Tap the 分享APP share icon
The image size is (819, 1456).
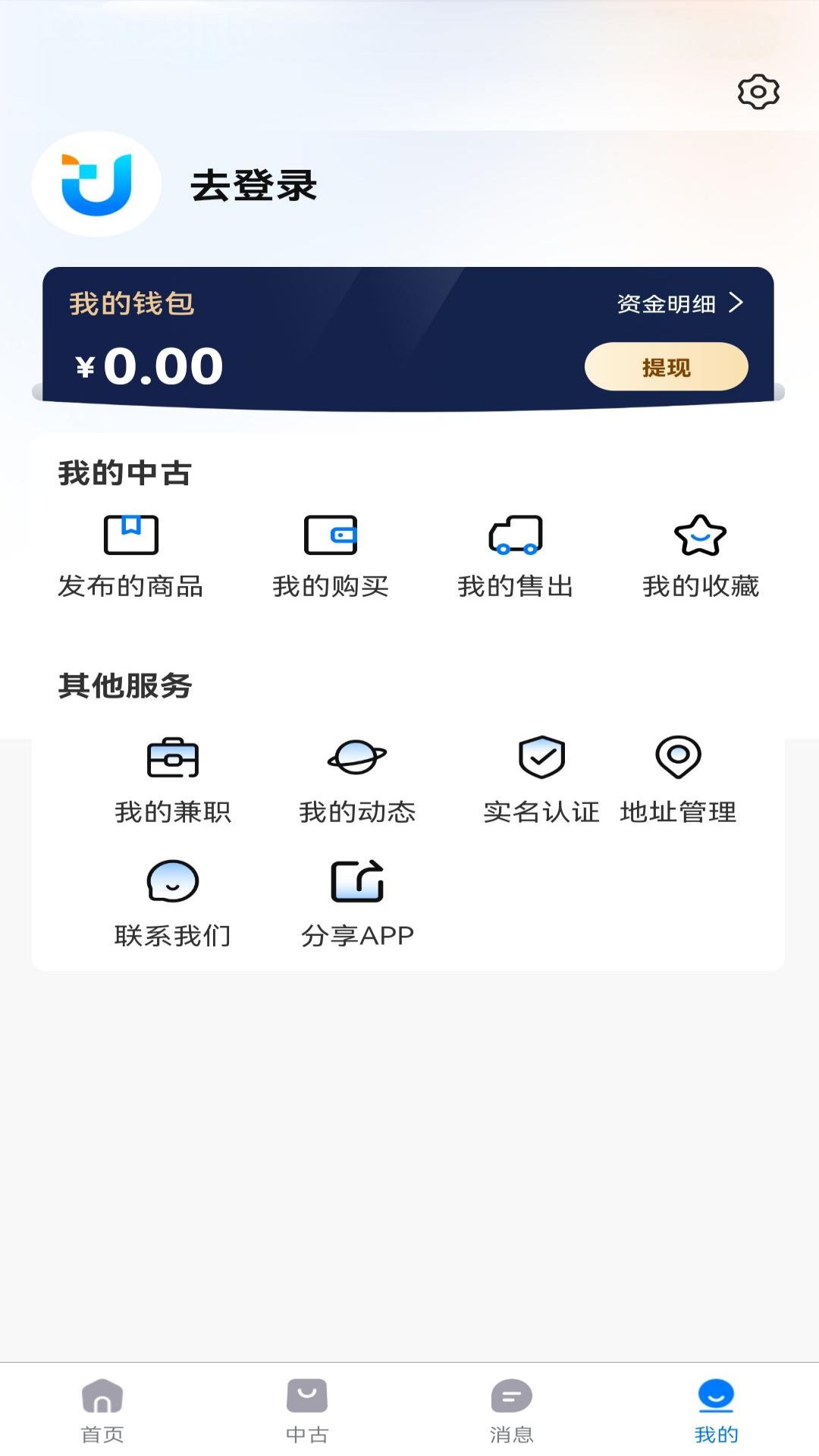tap(358, 880)
